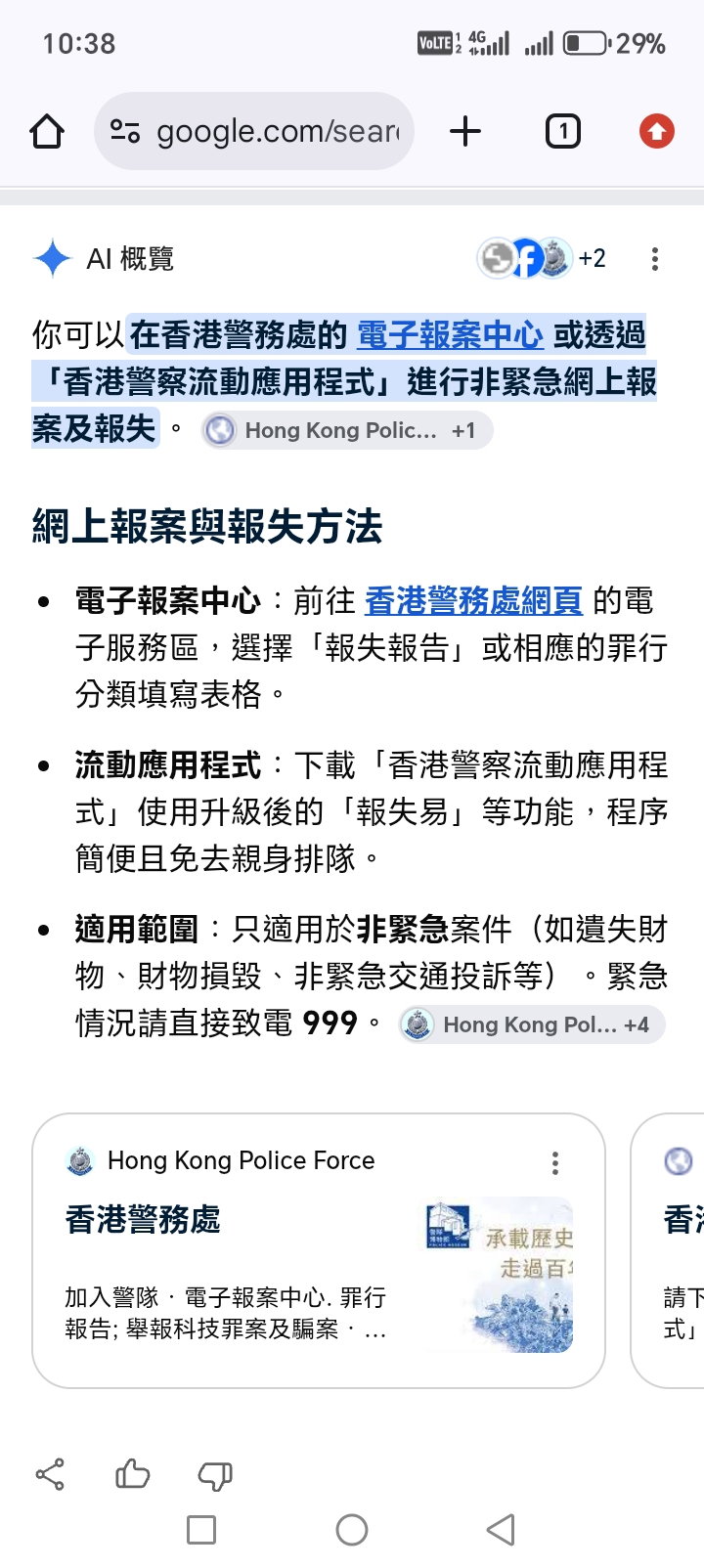Open a new browser tab

[465, 131]
